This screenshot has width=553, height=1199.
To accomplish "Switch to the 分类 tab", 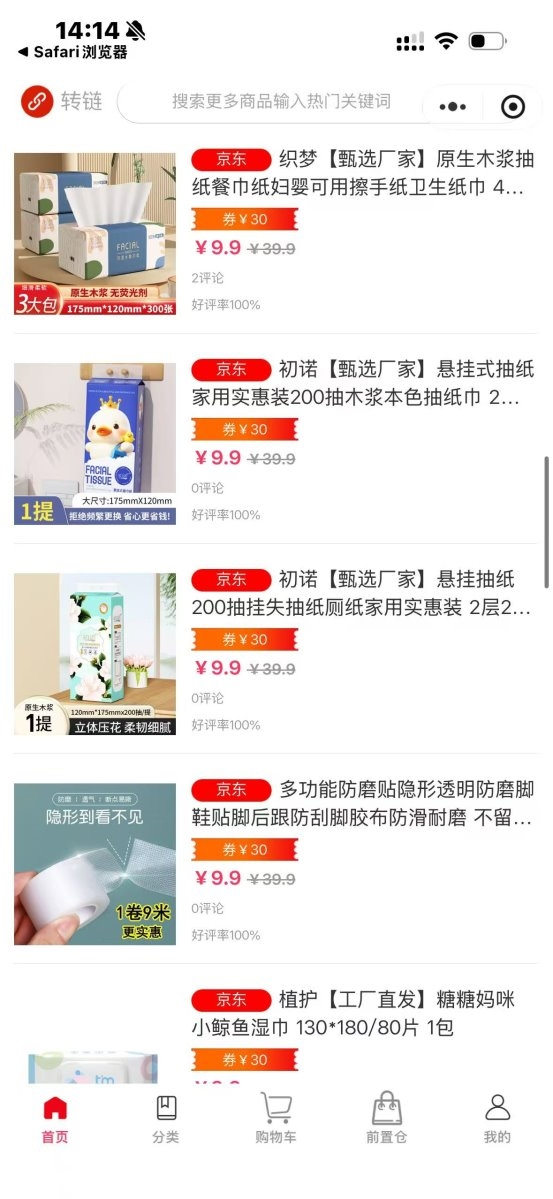I will pos(166,1119).
